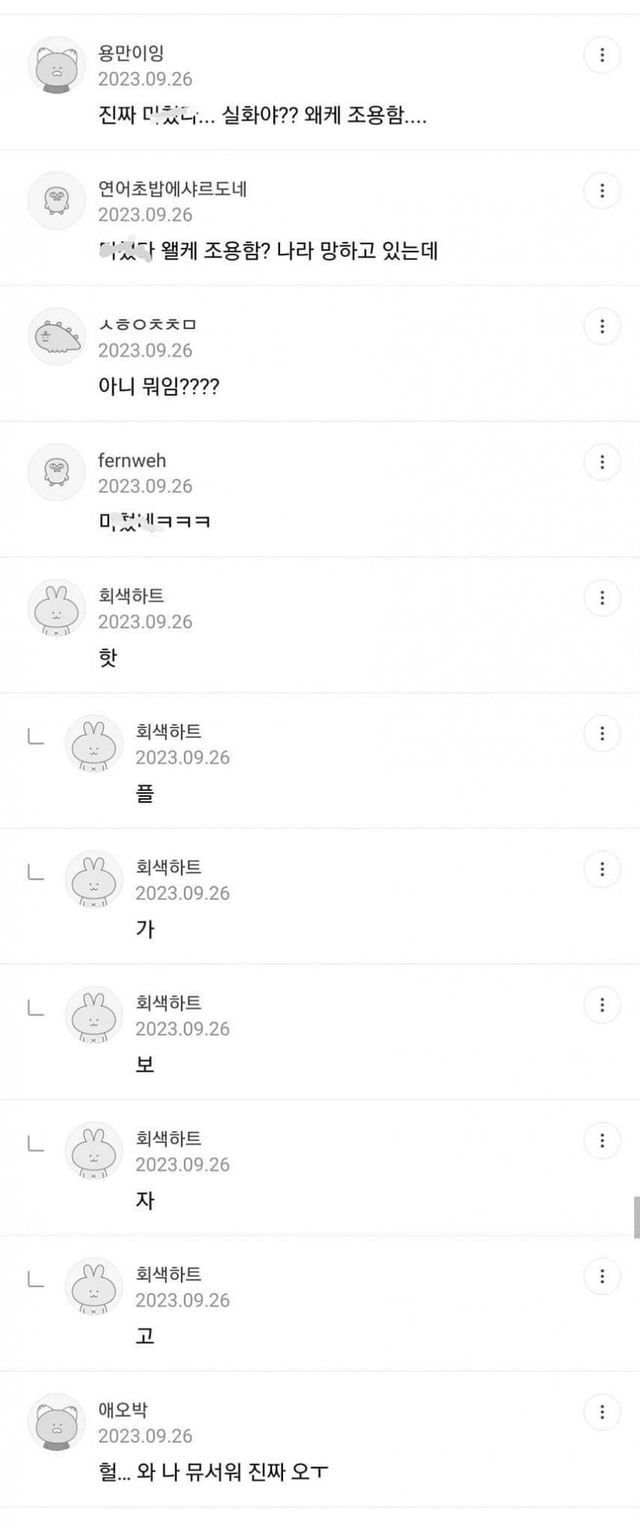Tap the overflow menu beside the '아니 뭐임????' comment
Screen dimensions: 640x1528
pos(602,326)
